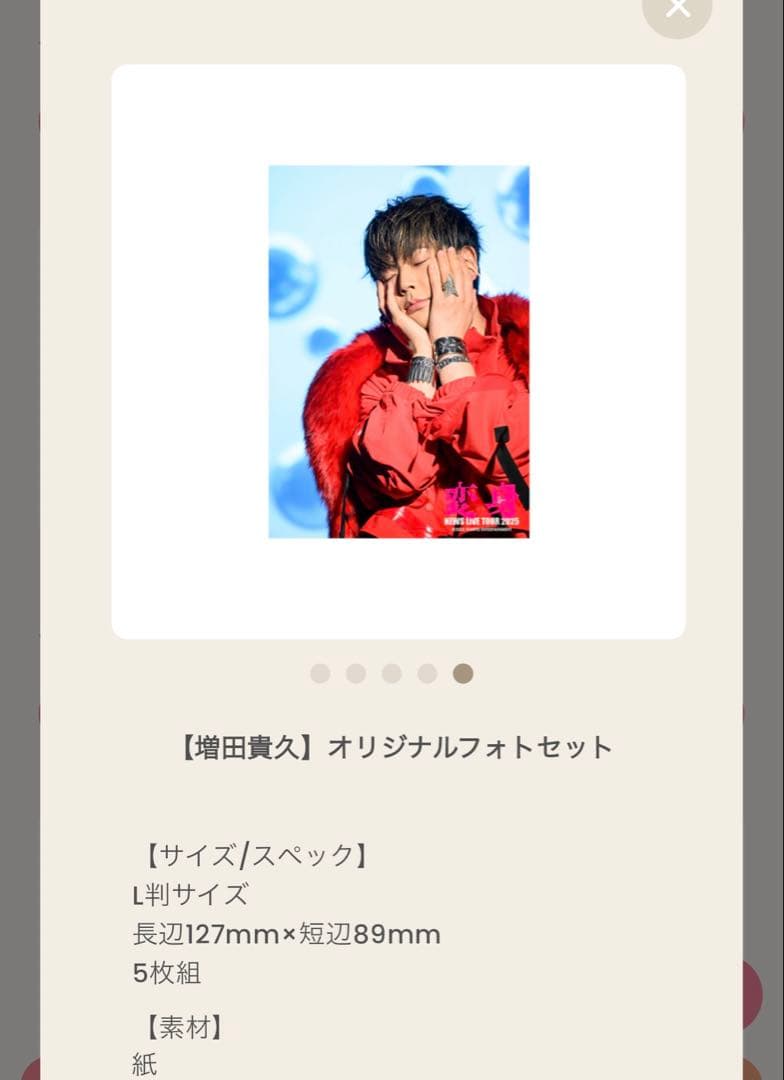This screenshot has height=1080, width=784.
Task: Tap the currently active fifth carousel dot
Action: click(x=461, y=674)
